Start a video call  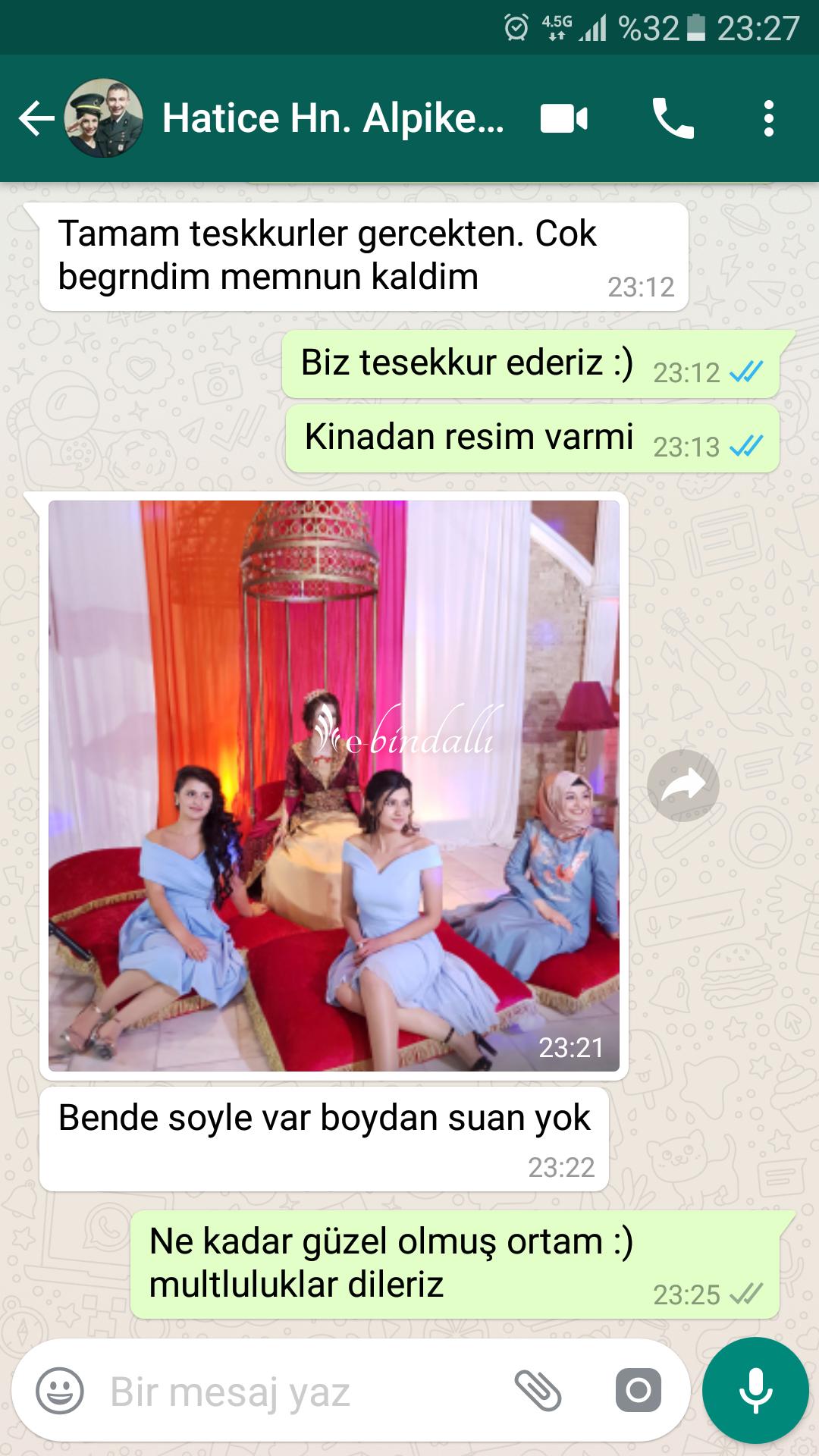tap(563, 119)
